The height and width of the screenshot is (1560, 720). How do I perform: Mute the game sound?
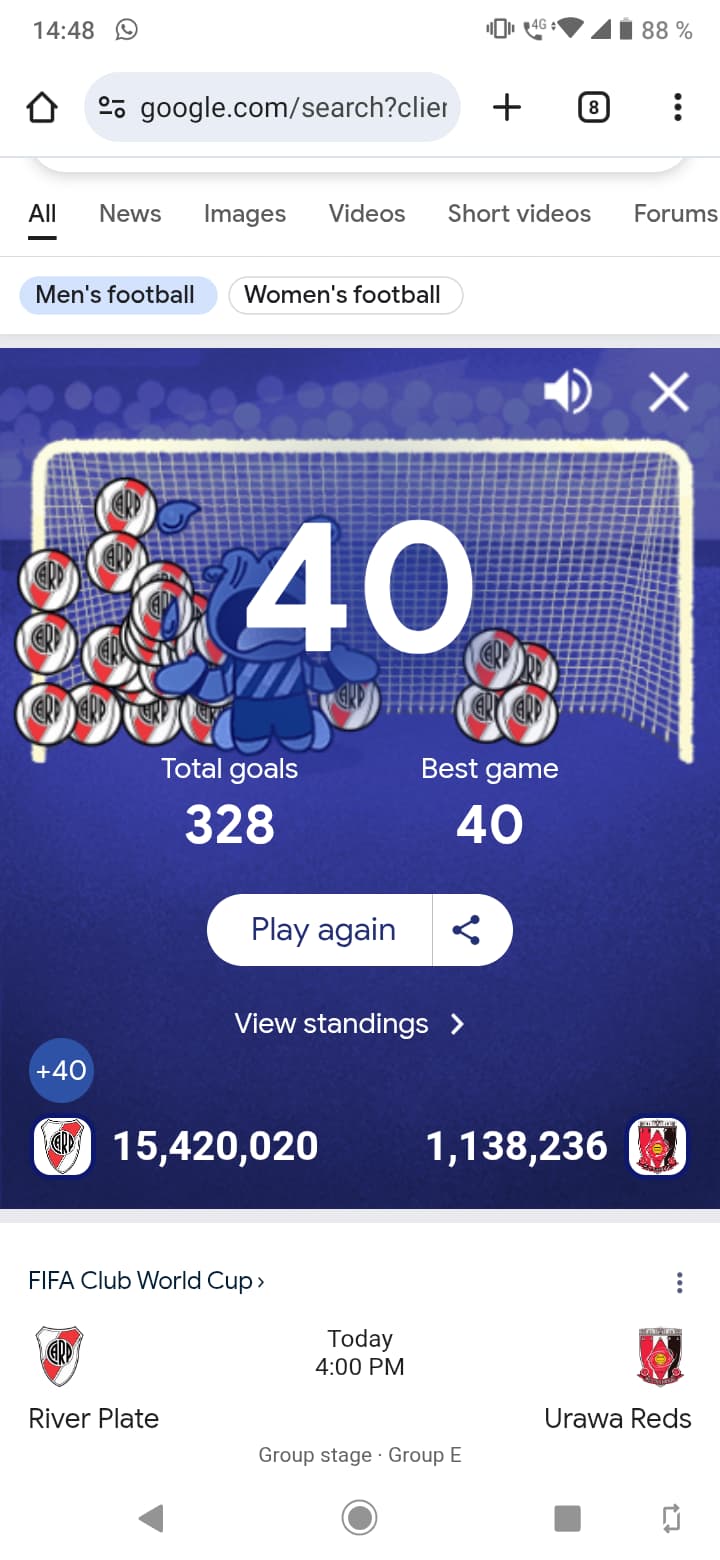567,392
